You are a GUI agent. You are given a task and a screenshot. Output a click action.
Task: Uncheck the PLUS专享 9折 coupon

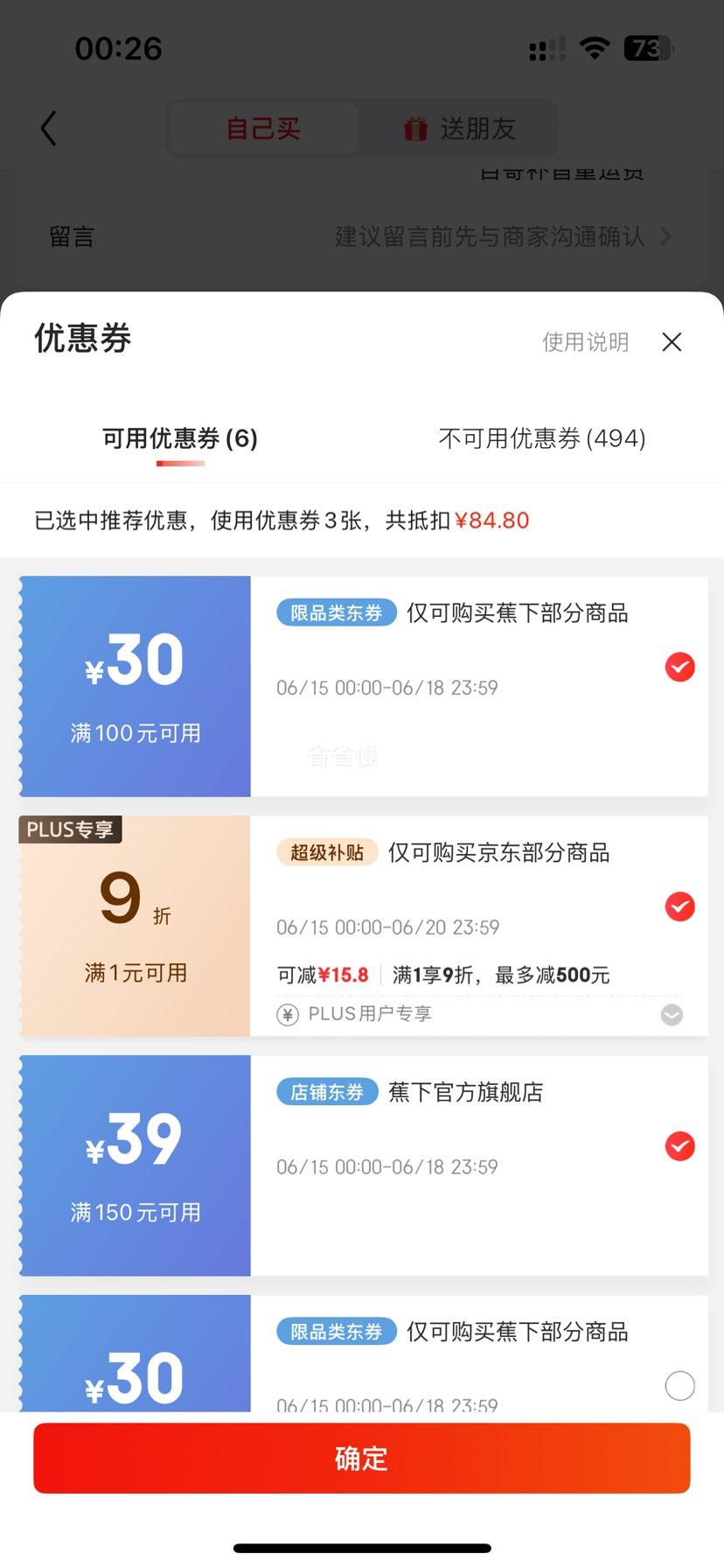(x=680, y=907)
